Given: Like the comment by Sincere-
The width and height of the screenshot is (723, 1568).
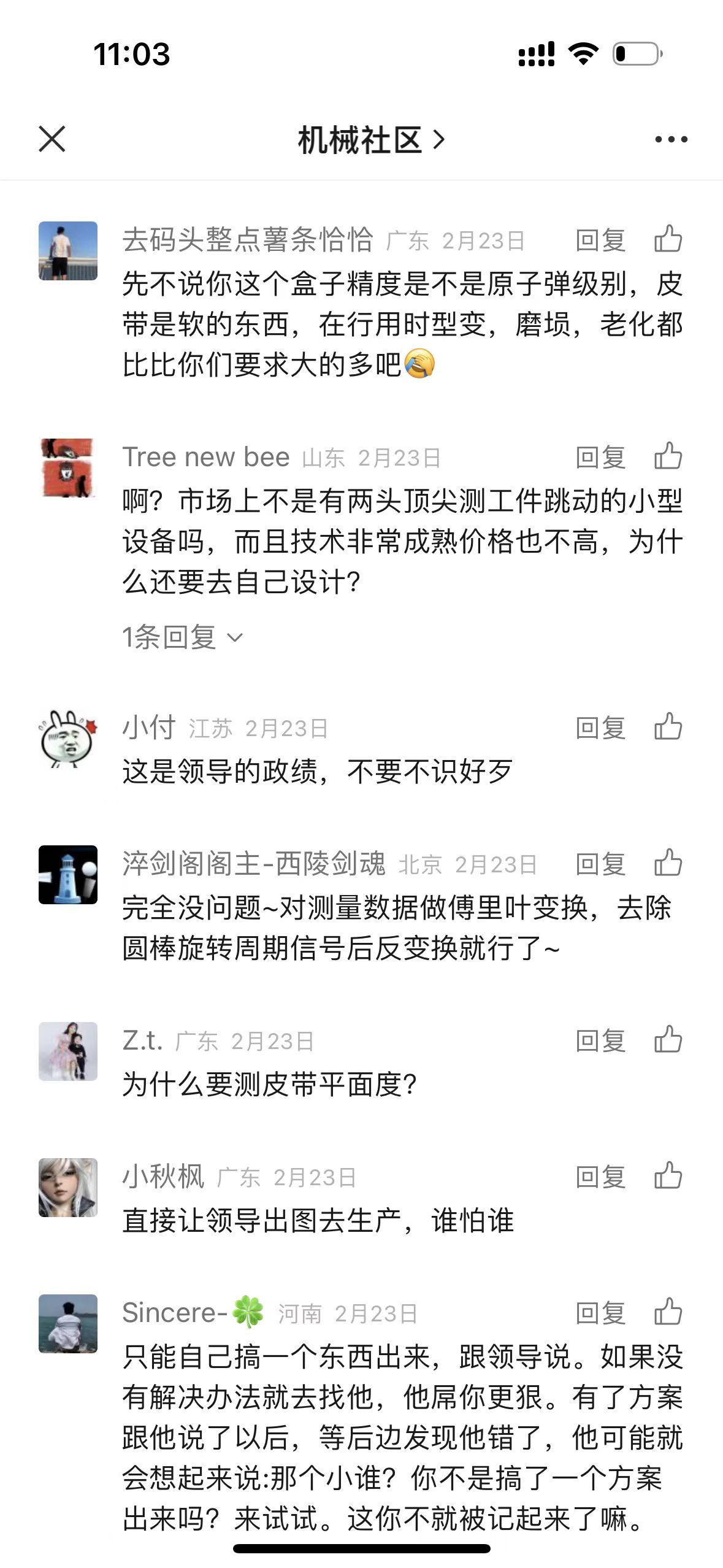Looking at the screenshot, I should coord(668,1312).
